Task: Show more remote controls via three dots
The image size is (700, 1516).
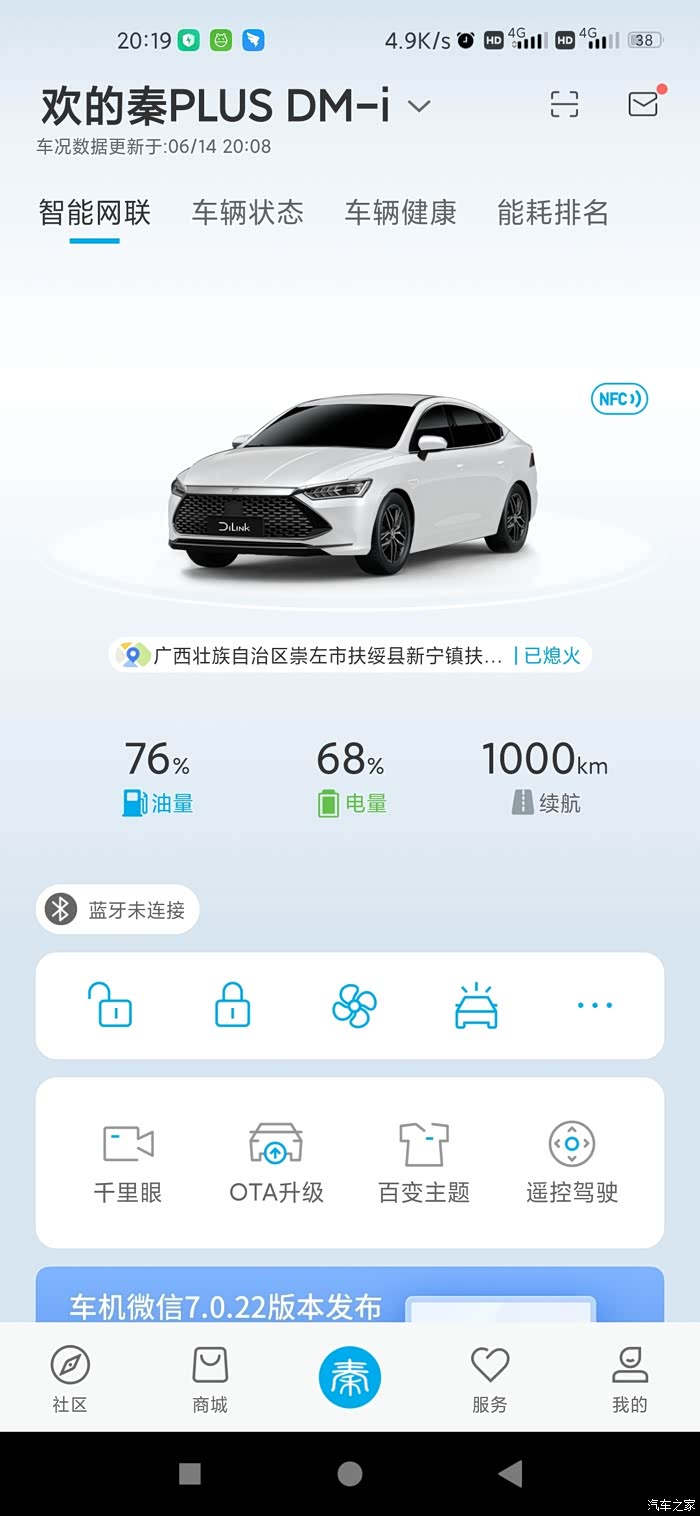Action: [595, 1005]
